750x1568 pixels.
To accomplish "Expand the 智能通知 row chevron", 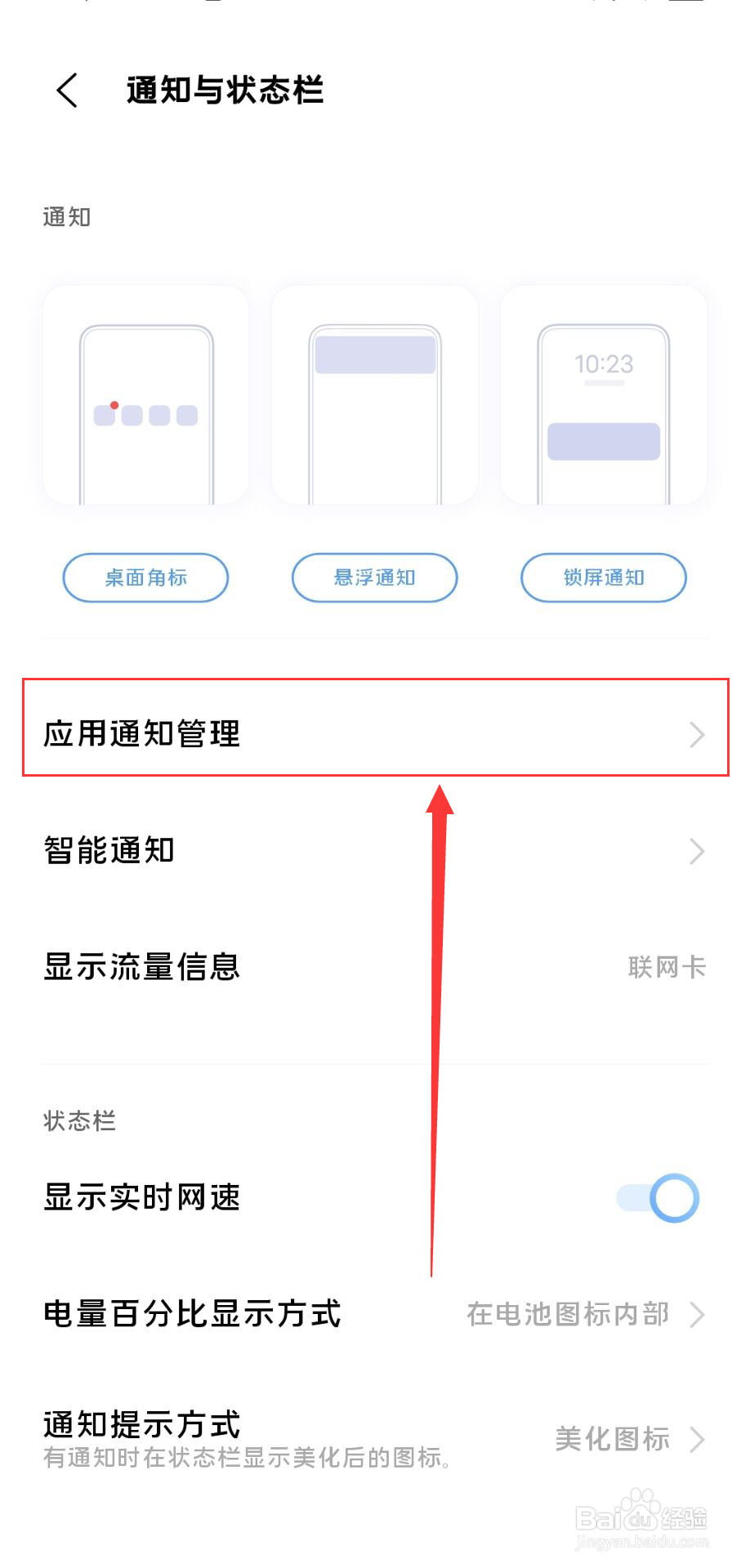I will coord(697,851).
